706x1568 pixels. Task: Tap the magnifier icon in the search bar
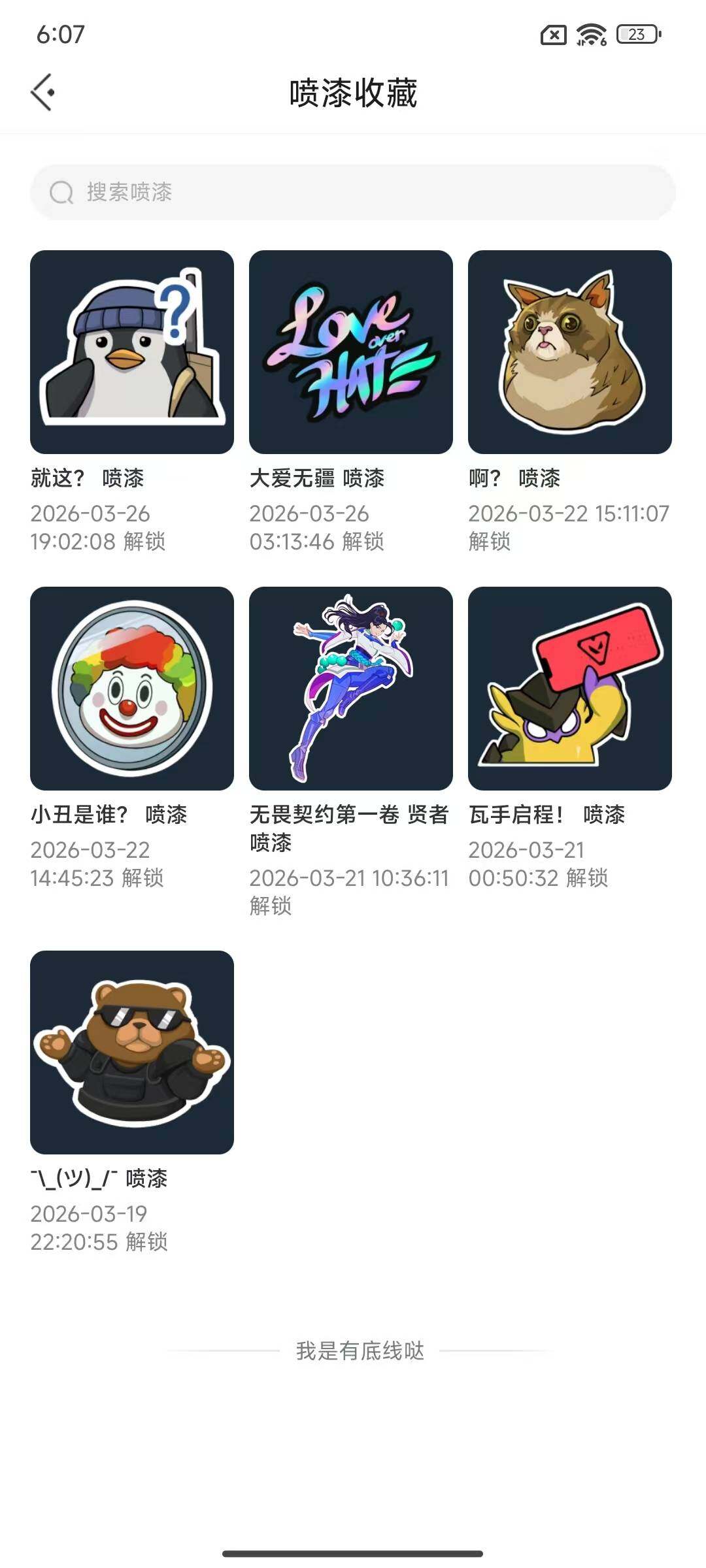tap(61, 192)
